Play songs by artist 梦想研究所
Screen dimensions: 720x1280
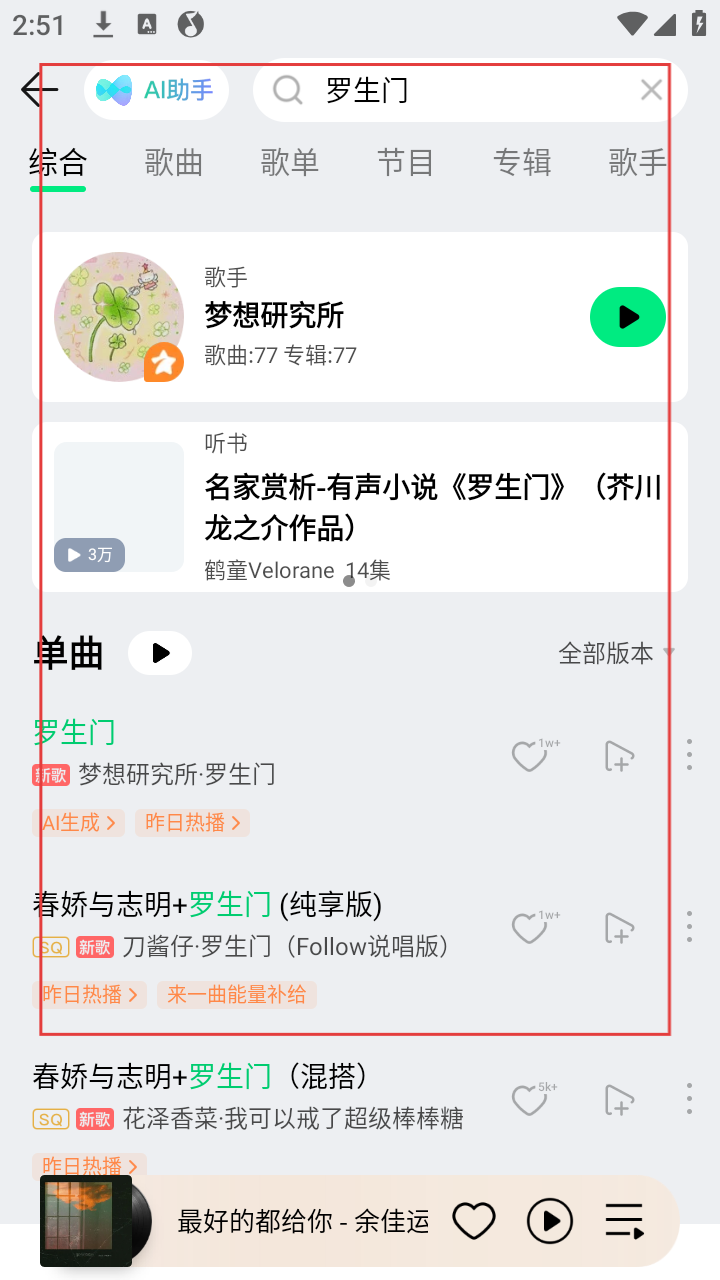pos(627,317)
